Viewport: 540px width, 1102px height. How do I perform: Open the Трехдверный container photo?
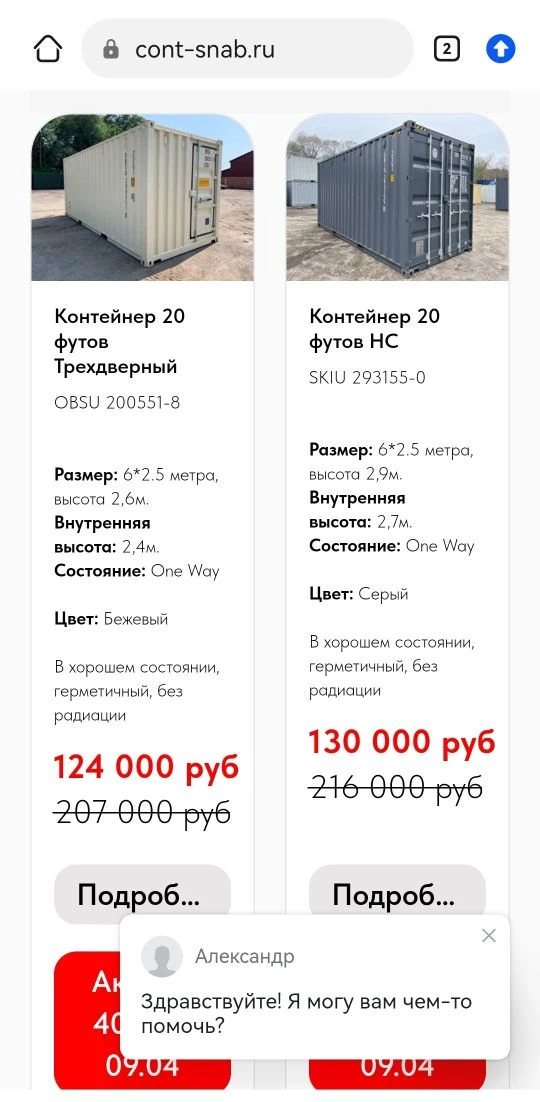click(143, 197)
